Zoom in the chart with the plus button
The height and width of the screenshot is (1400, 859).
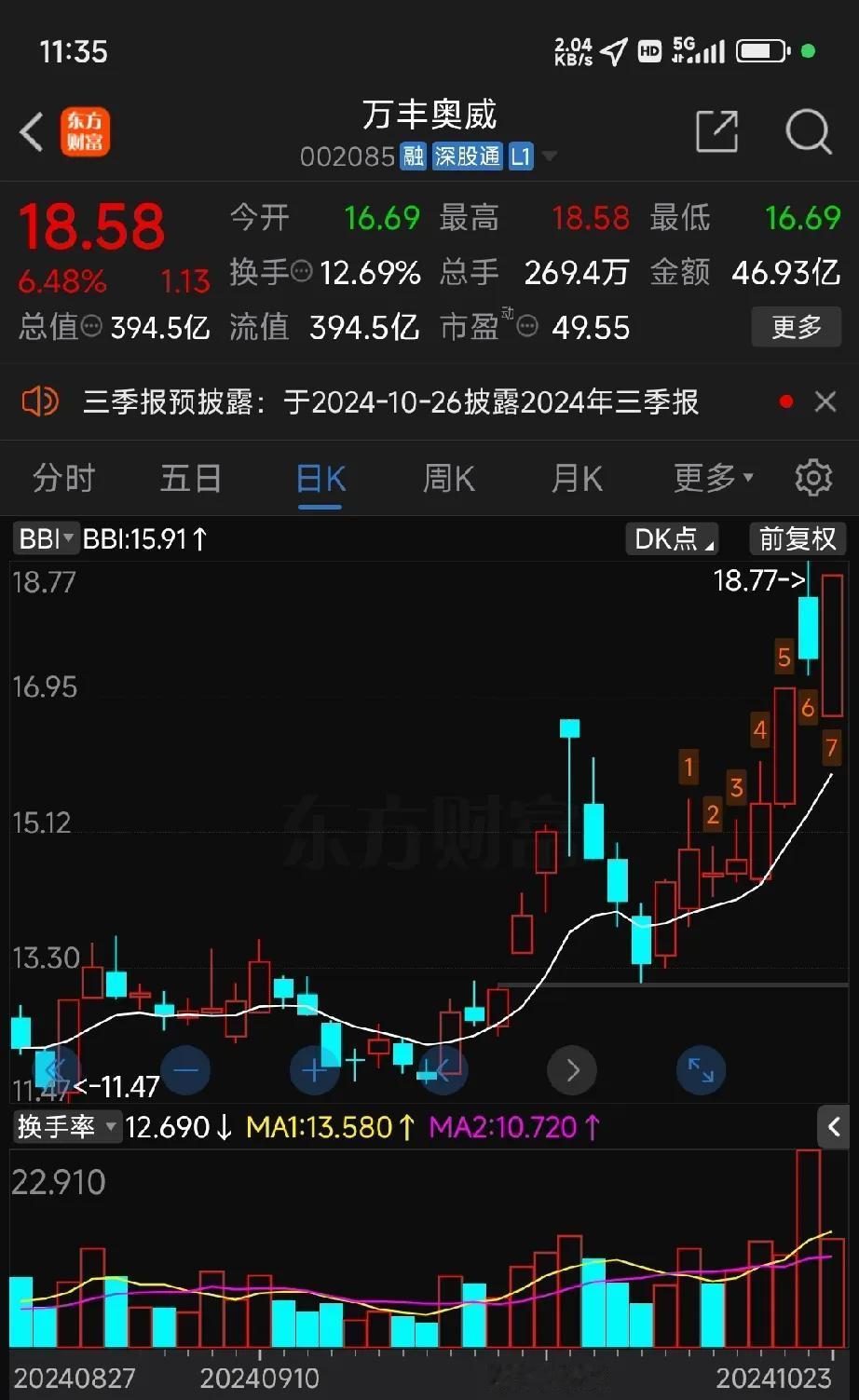pyautogui.click(x=314, y=1070)
